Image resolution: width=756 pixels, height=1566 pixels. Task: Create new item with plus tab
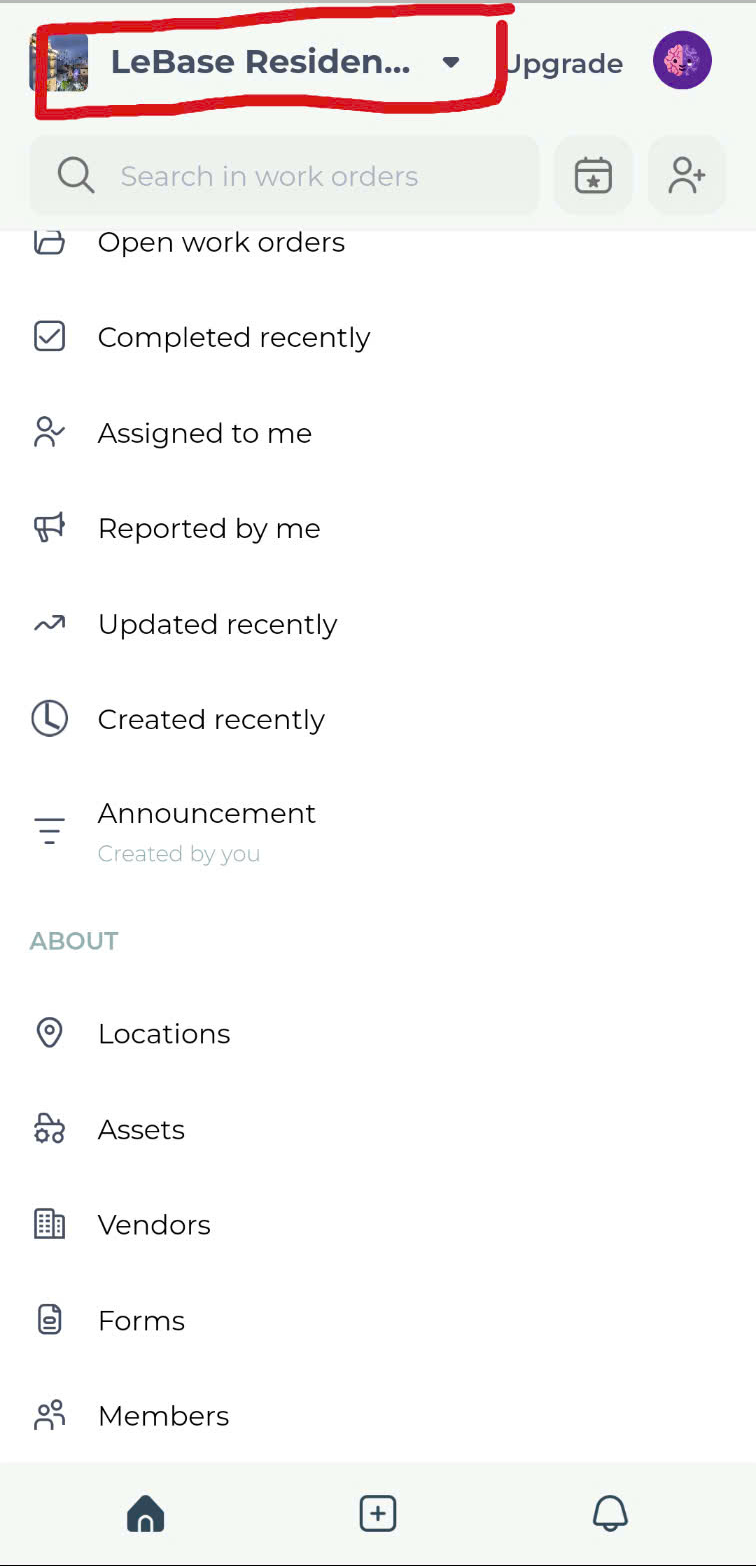coord(378,1513)
